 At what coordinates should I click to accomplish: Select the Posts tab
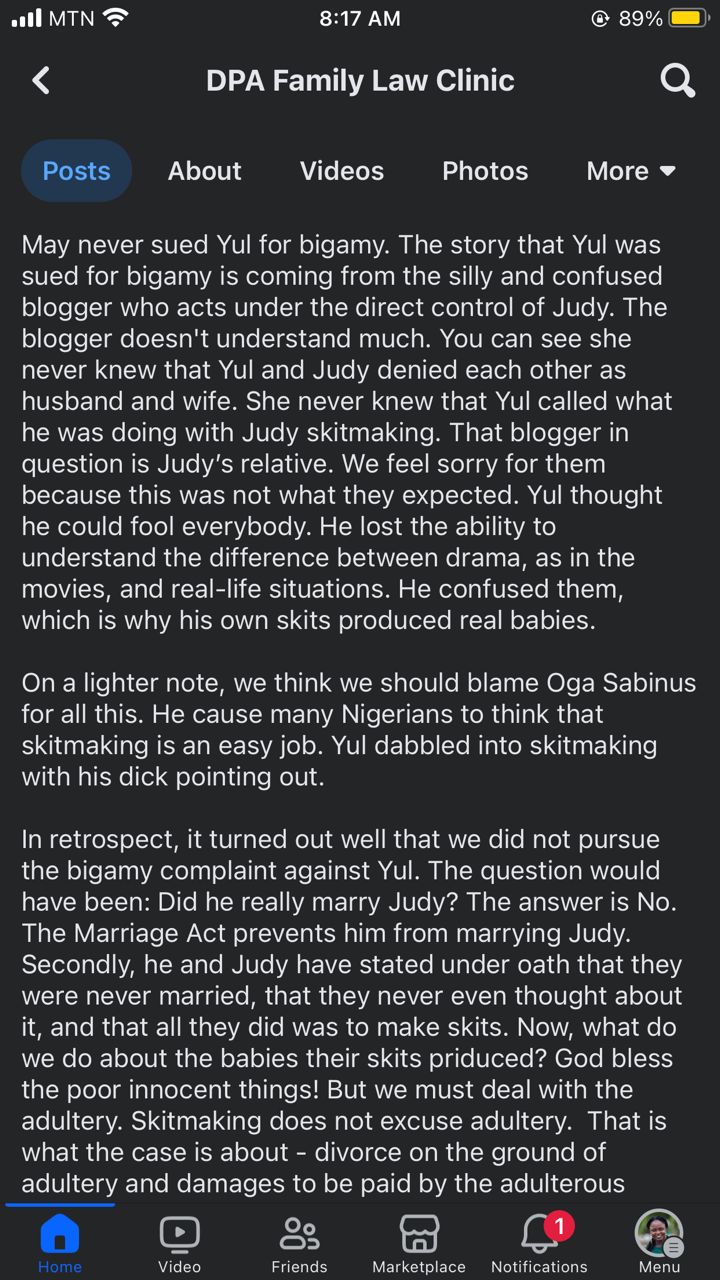point(76,171)
